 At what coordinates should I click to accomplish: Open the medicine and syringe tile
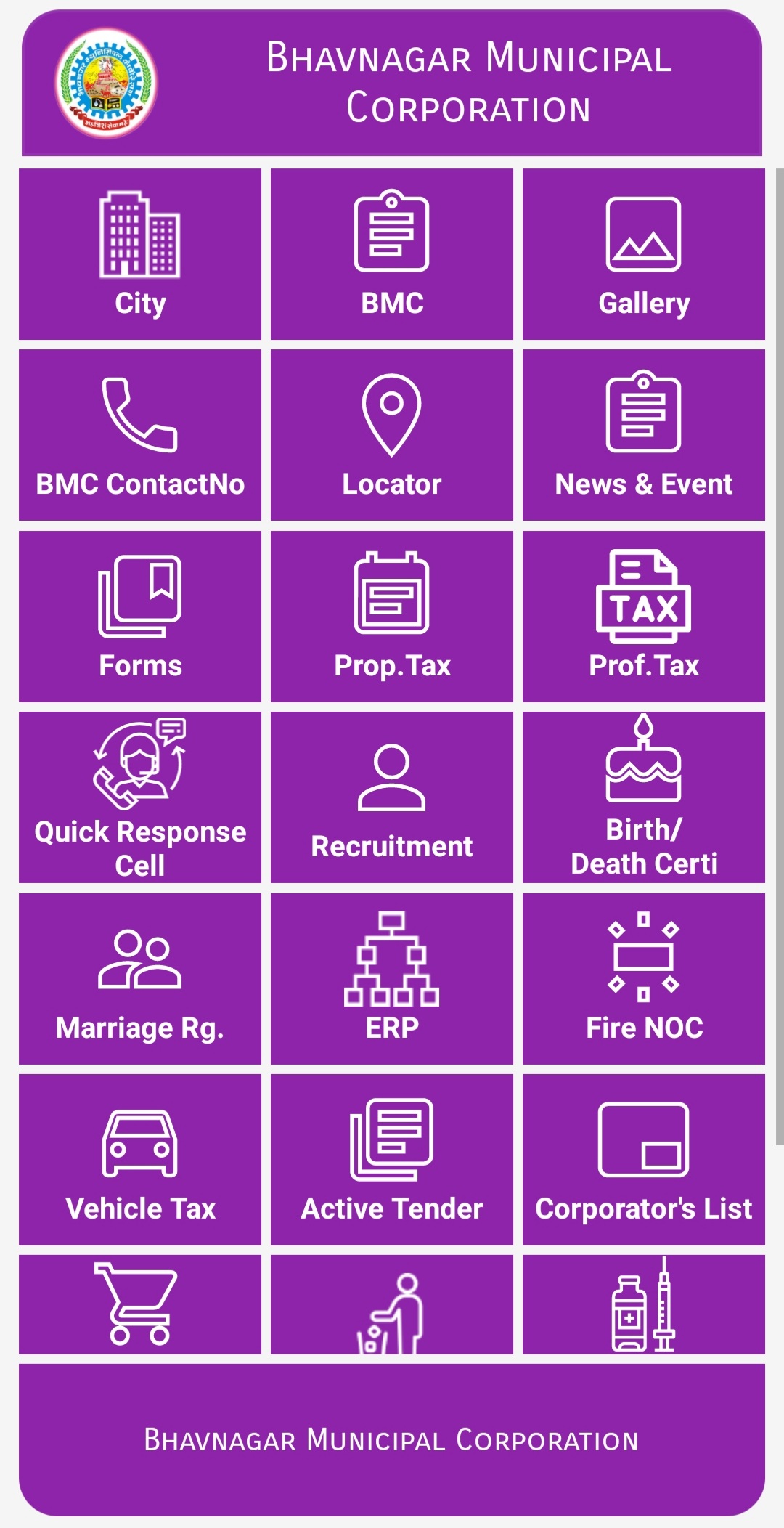644,1304
